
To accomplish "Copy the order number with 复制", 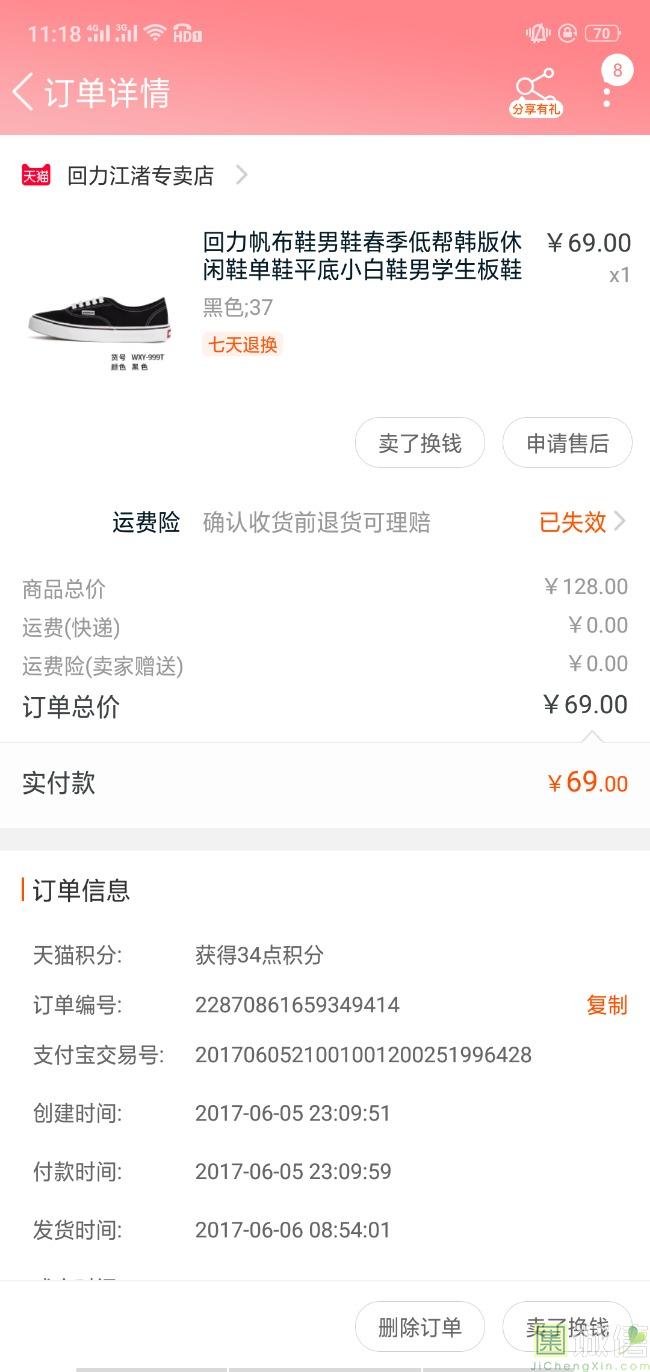I will (x=607, y=1005).
